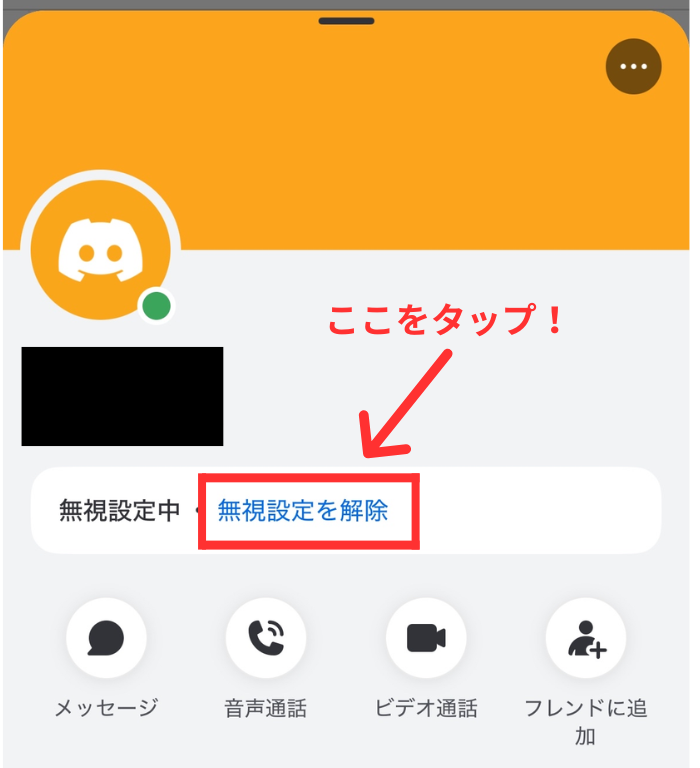Tap the 無視設定を解除 link
Image resolution: width=700 pixels, height=768 pixels.
303,511
